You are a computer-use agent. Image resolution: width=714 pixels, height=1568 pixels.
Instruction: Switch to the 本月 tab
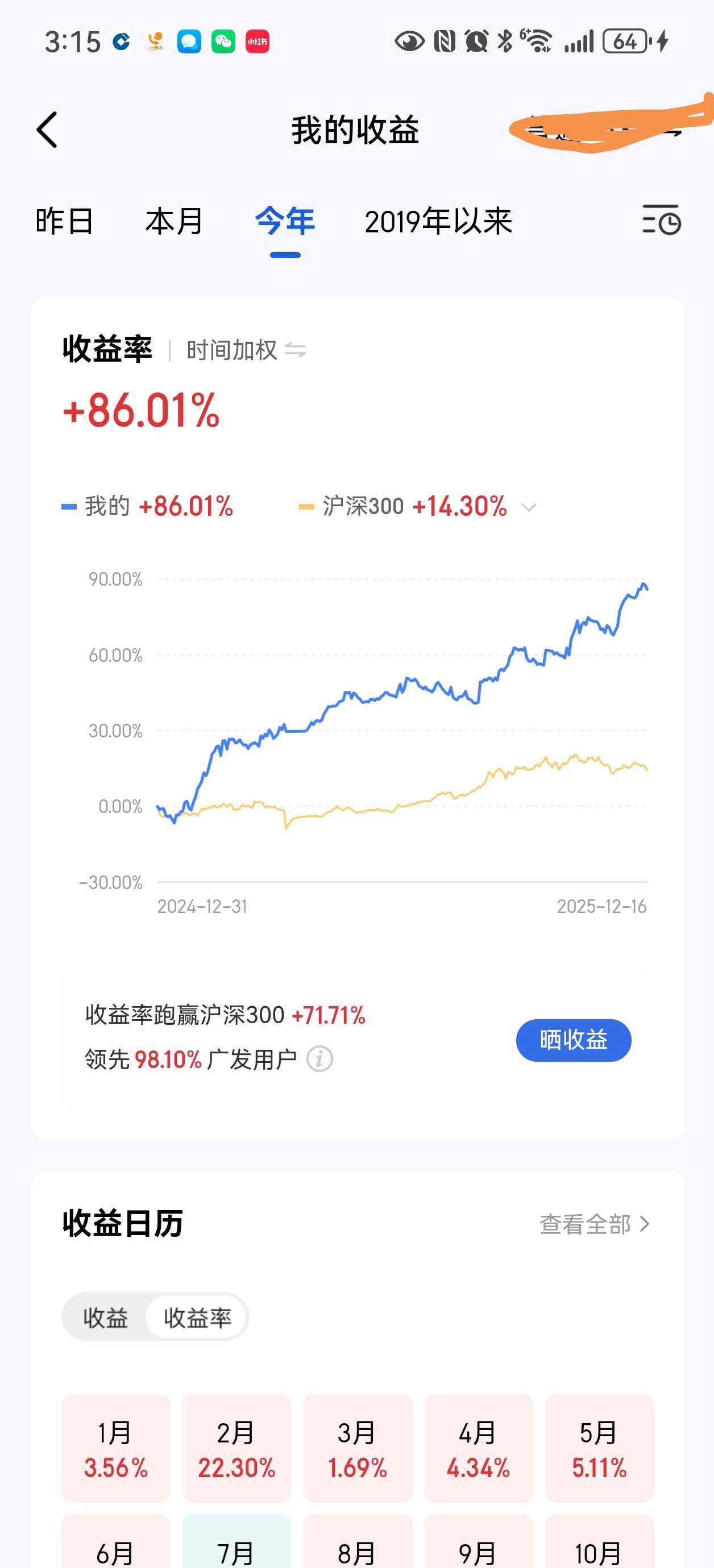click(x=174, y=221)
